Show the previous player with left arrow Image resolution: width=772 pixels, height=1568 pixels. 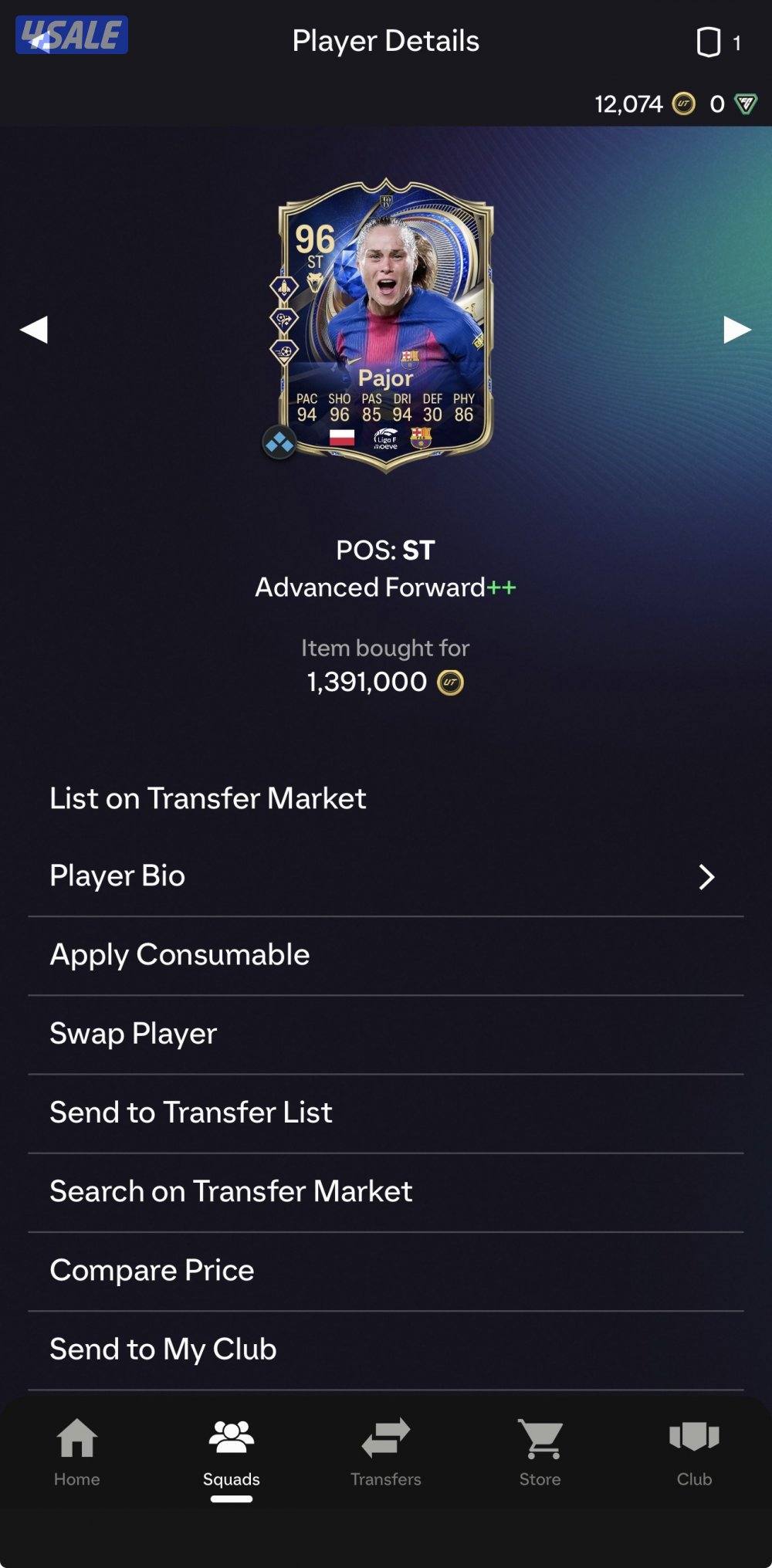point(34,330)
